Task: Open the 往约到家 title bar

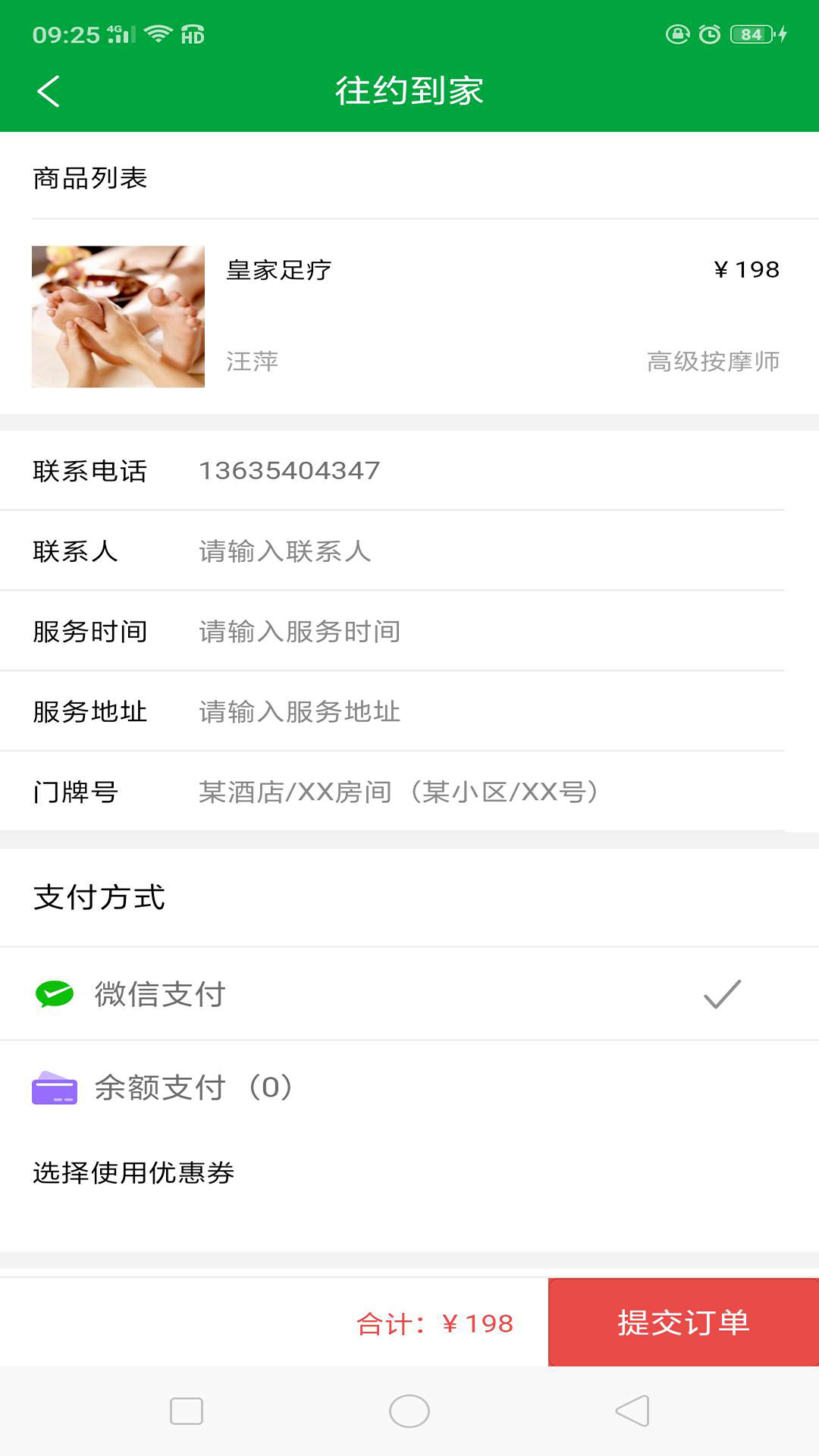Action: pyautogui.click(x=409, y=91)
